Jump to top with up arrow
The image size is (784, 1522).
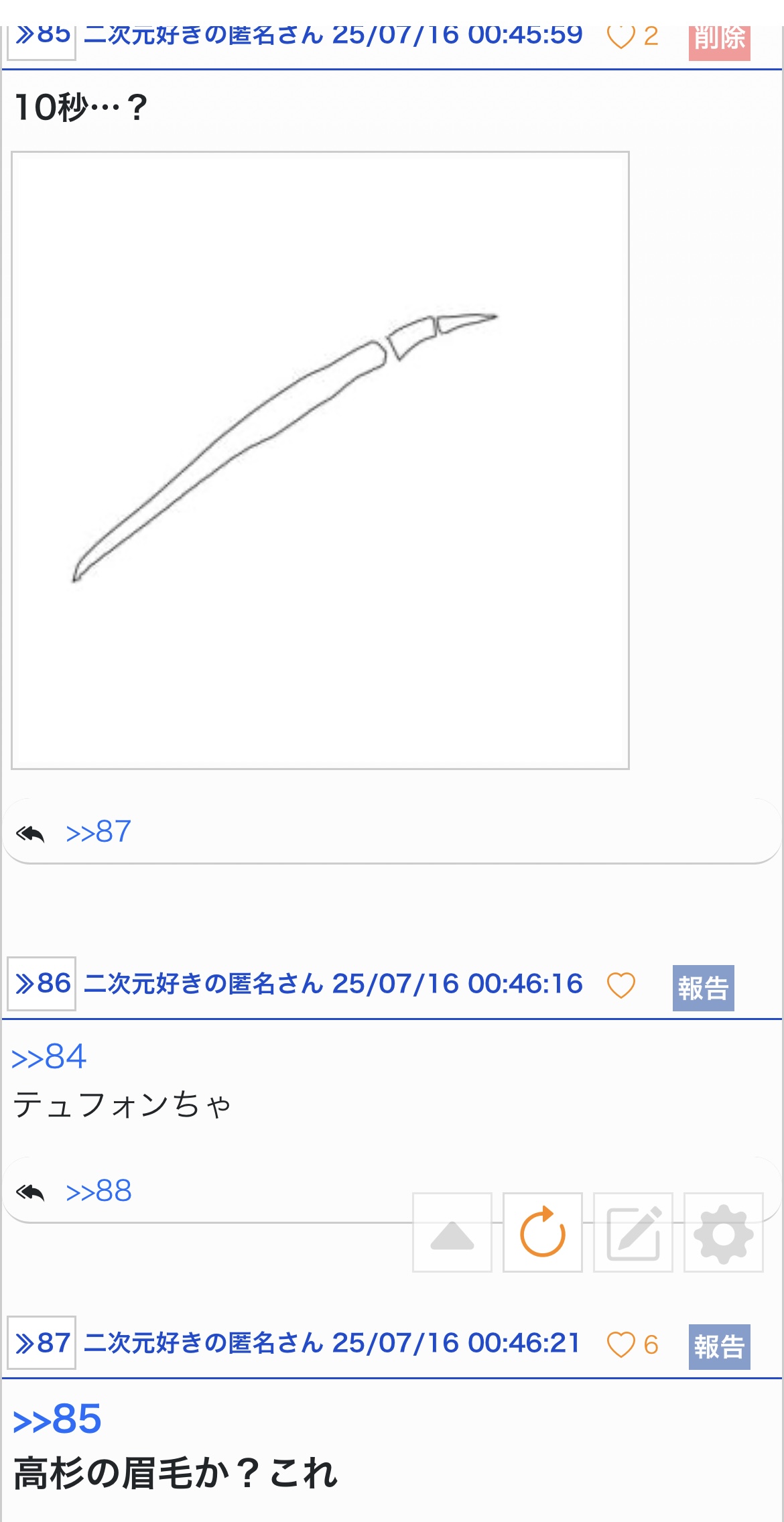pos(452,1232)
